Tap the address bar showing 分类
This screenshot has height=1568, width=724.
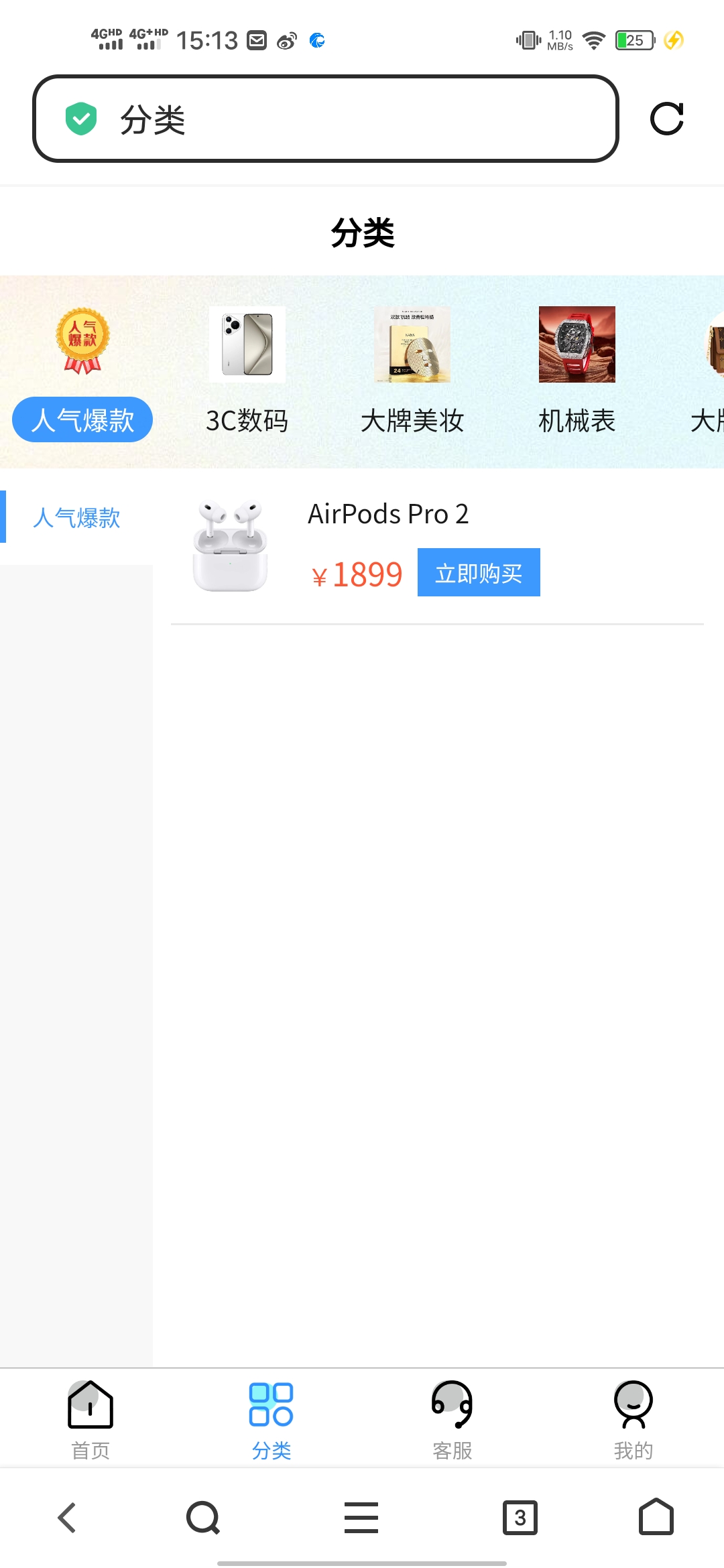[325, 119]
